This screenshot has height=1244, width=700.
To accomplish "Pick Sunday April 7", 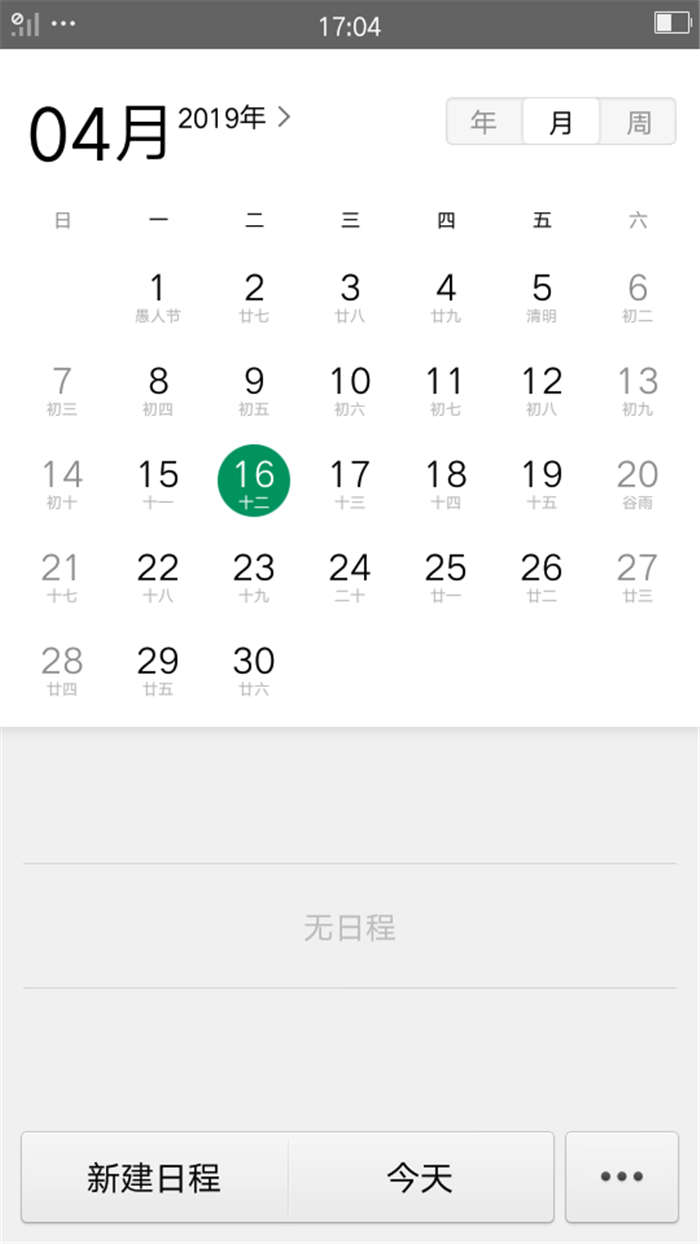I will pyautogui.click(x=62, y=389).
